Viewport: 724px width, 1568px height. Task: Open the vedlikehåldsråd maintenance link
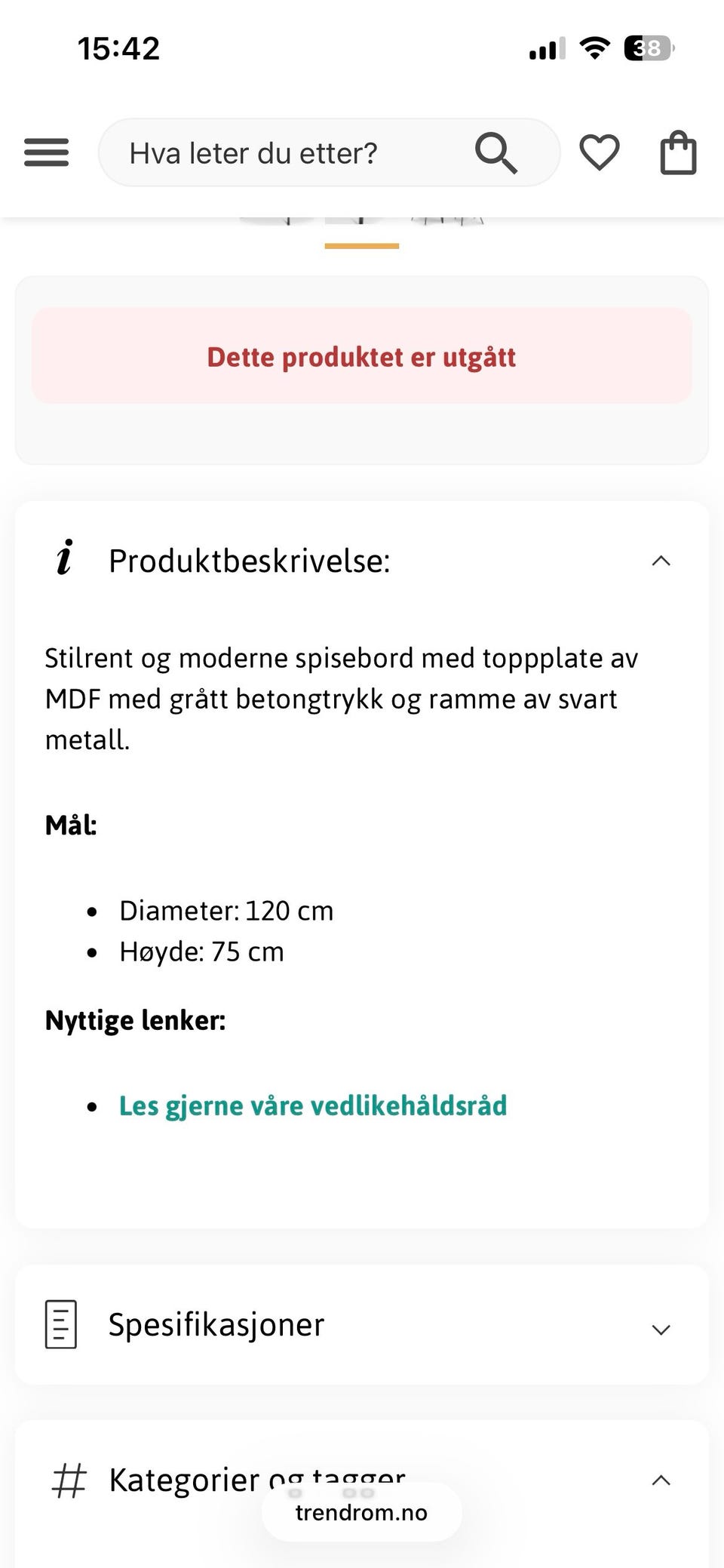pos(312,1105)
